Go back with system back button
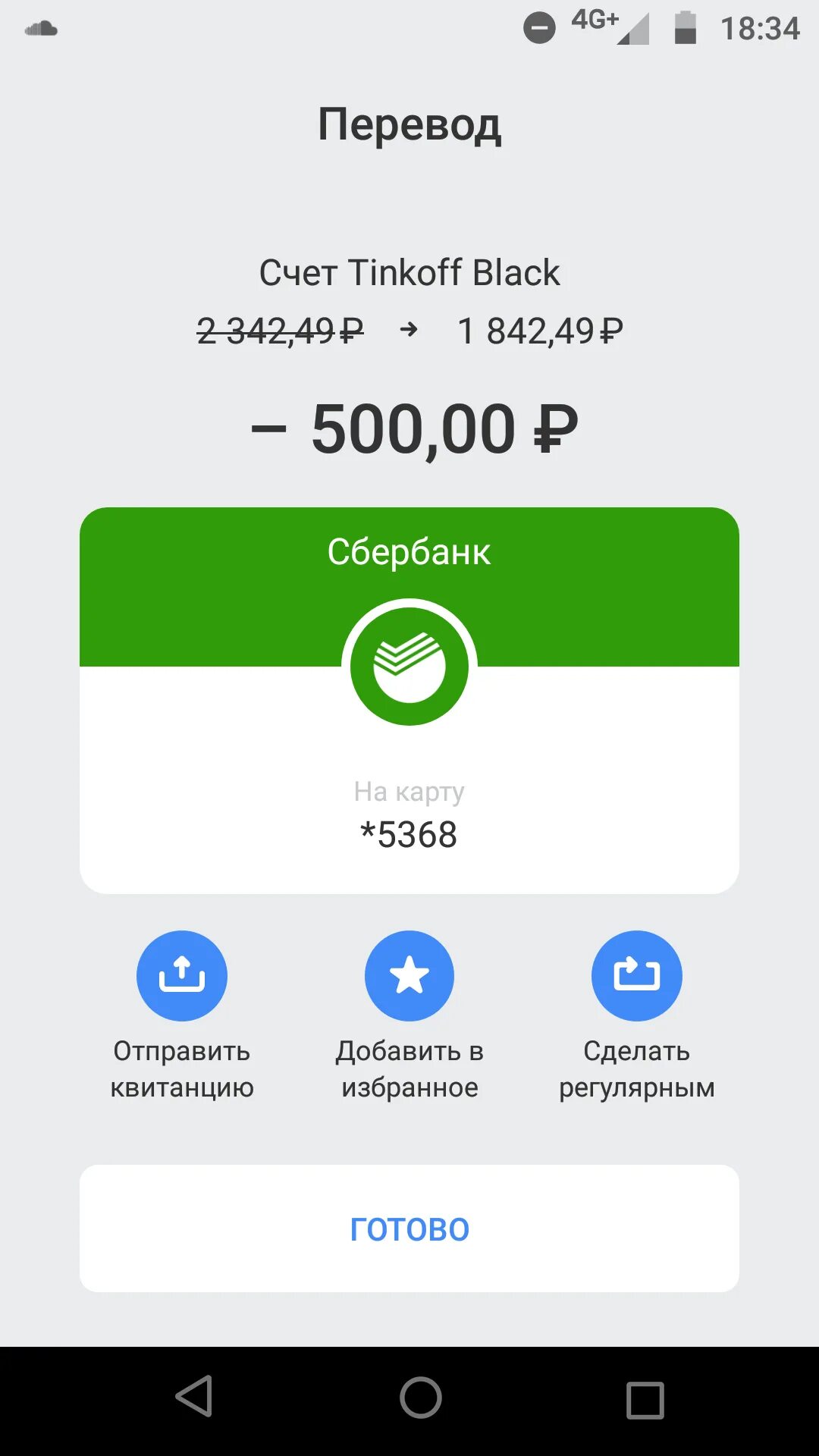 194,1397
